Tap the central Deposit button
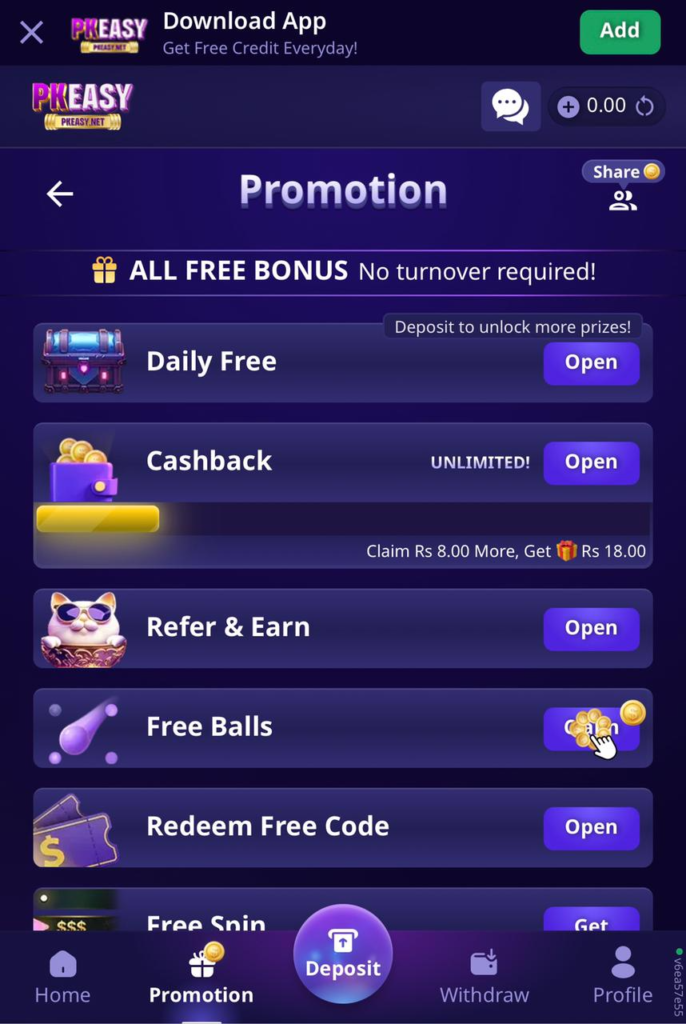Viewport: 686px width, 1024px height. coord(343,955)
